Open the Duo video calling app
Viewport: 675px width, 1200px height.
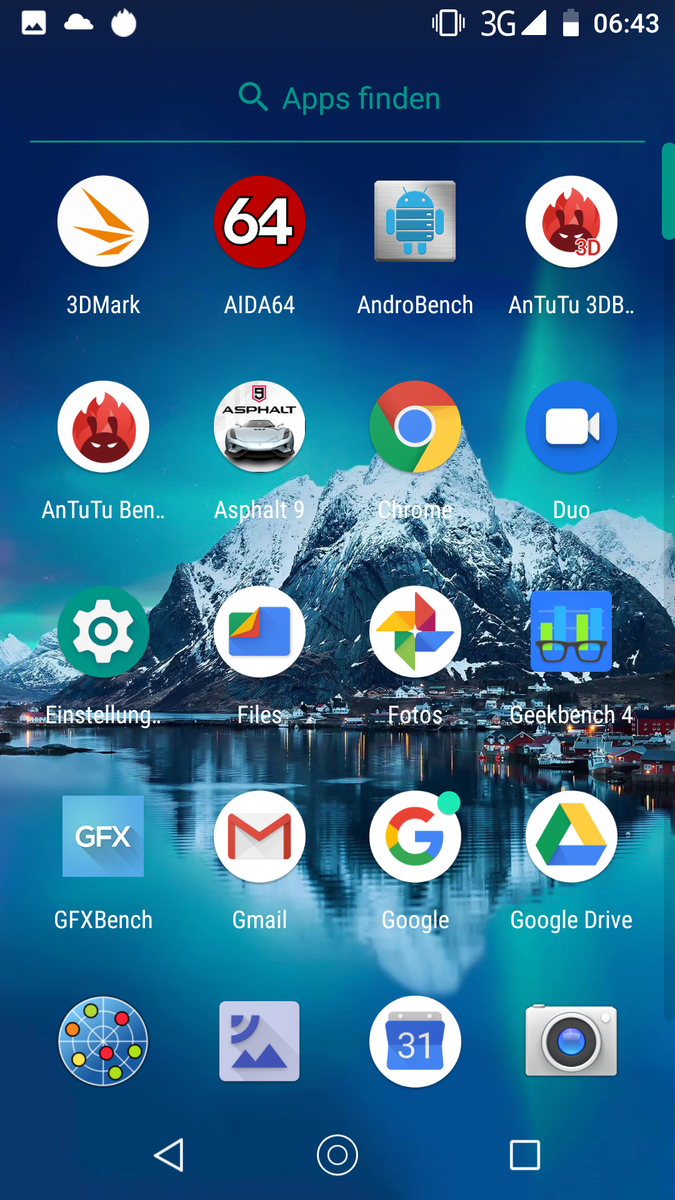click(571, 427)
